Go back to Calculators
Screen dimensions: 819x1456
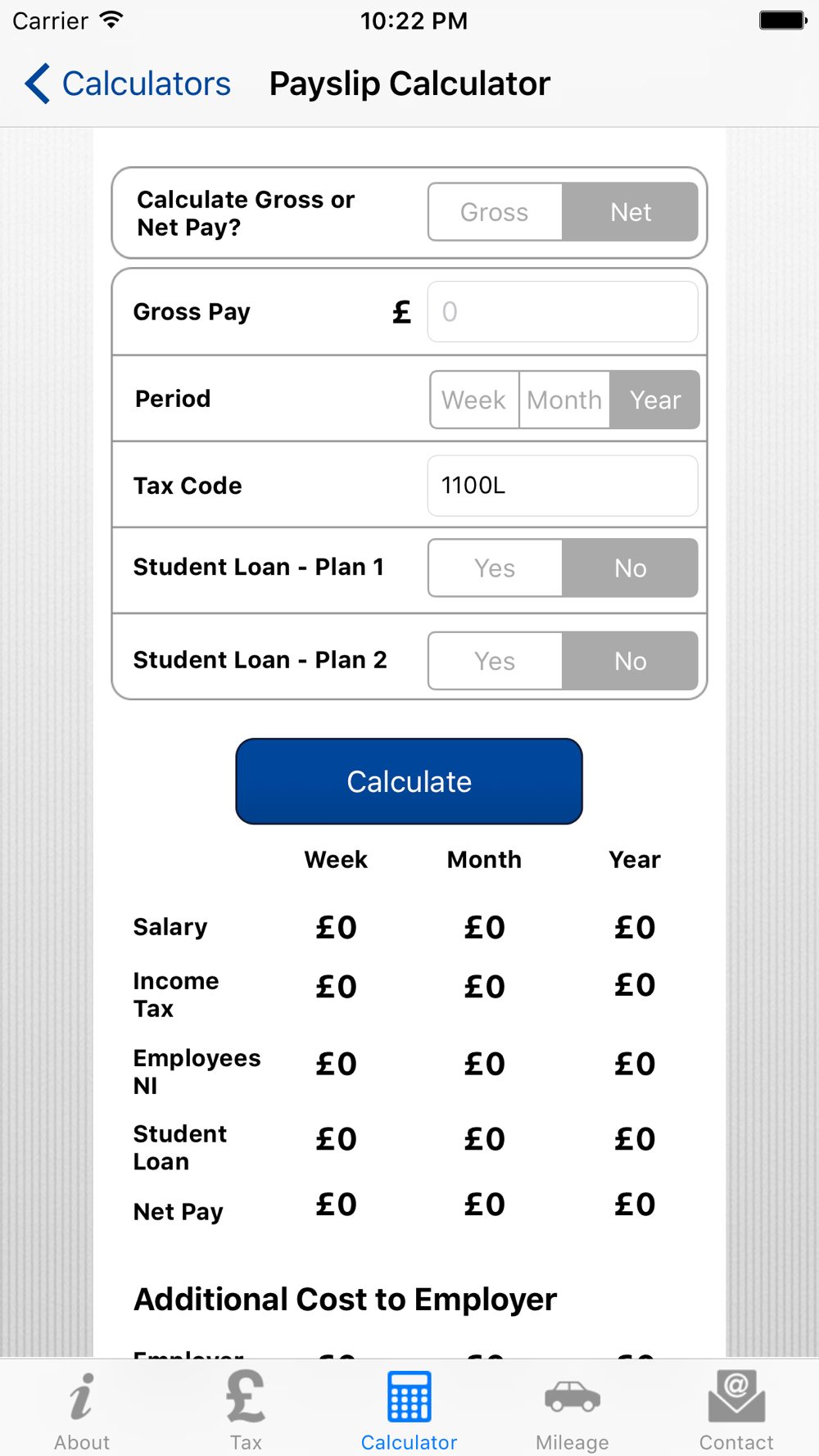click(x=128, y=84)
